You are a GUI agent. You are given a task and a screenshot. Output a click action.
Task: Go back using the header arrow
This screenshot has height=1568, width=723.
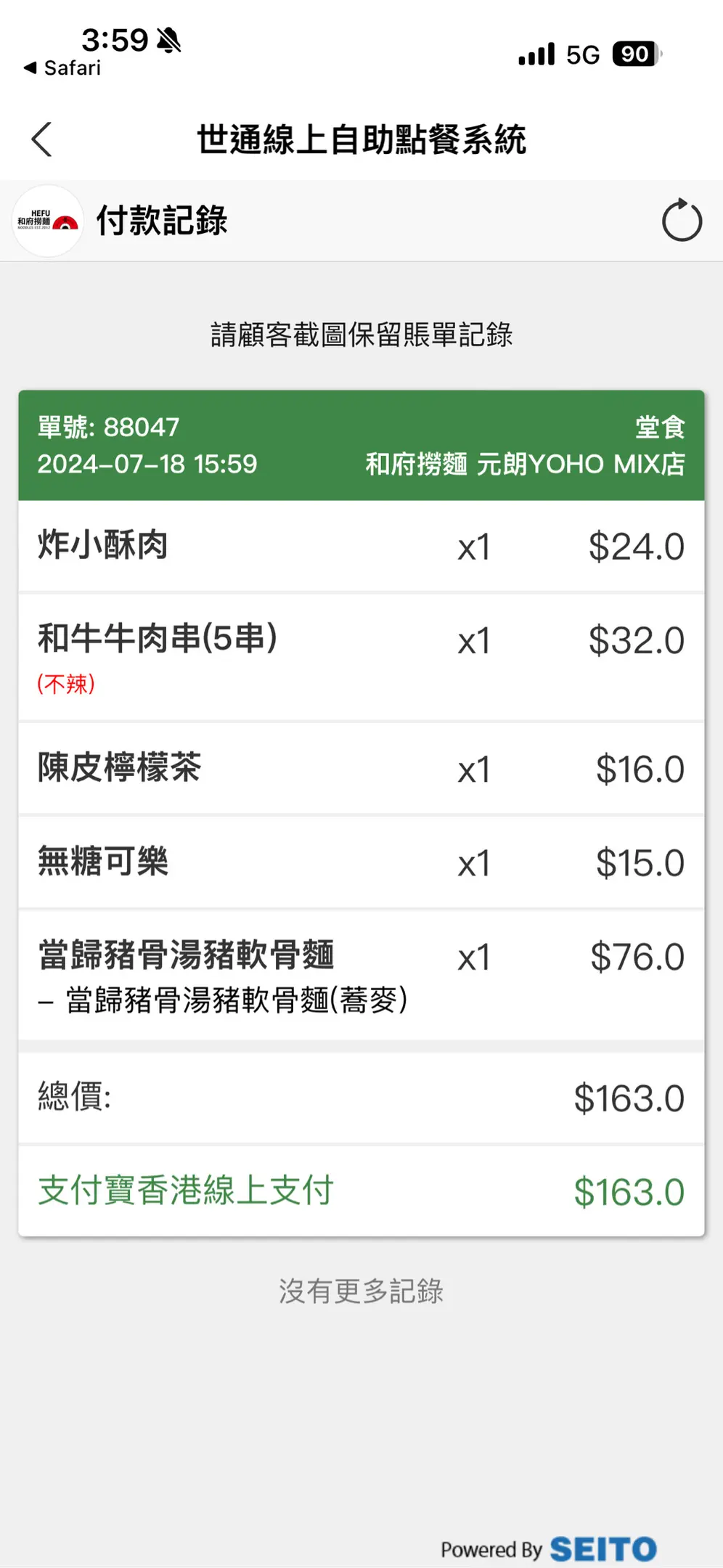42,139
